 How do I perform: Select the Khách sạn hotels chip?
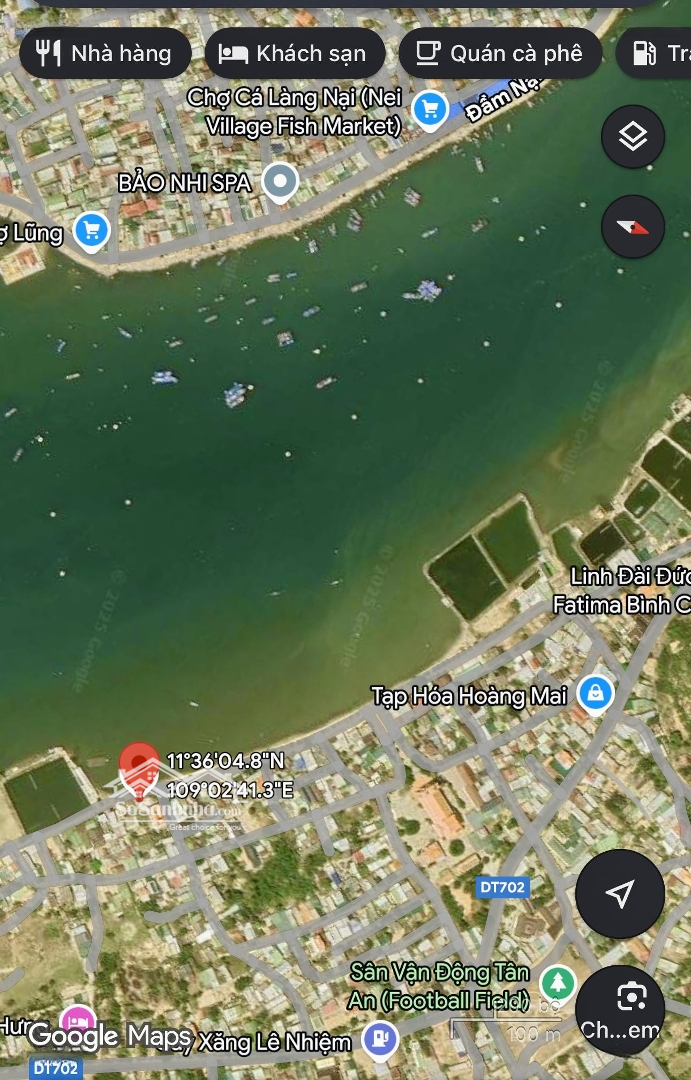point(295,53)
